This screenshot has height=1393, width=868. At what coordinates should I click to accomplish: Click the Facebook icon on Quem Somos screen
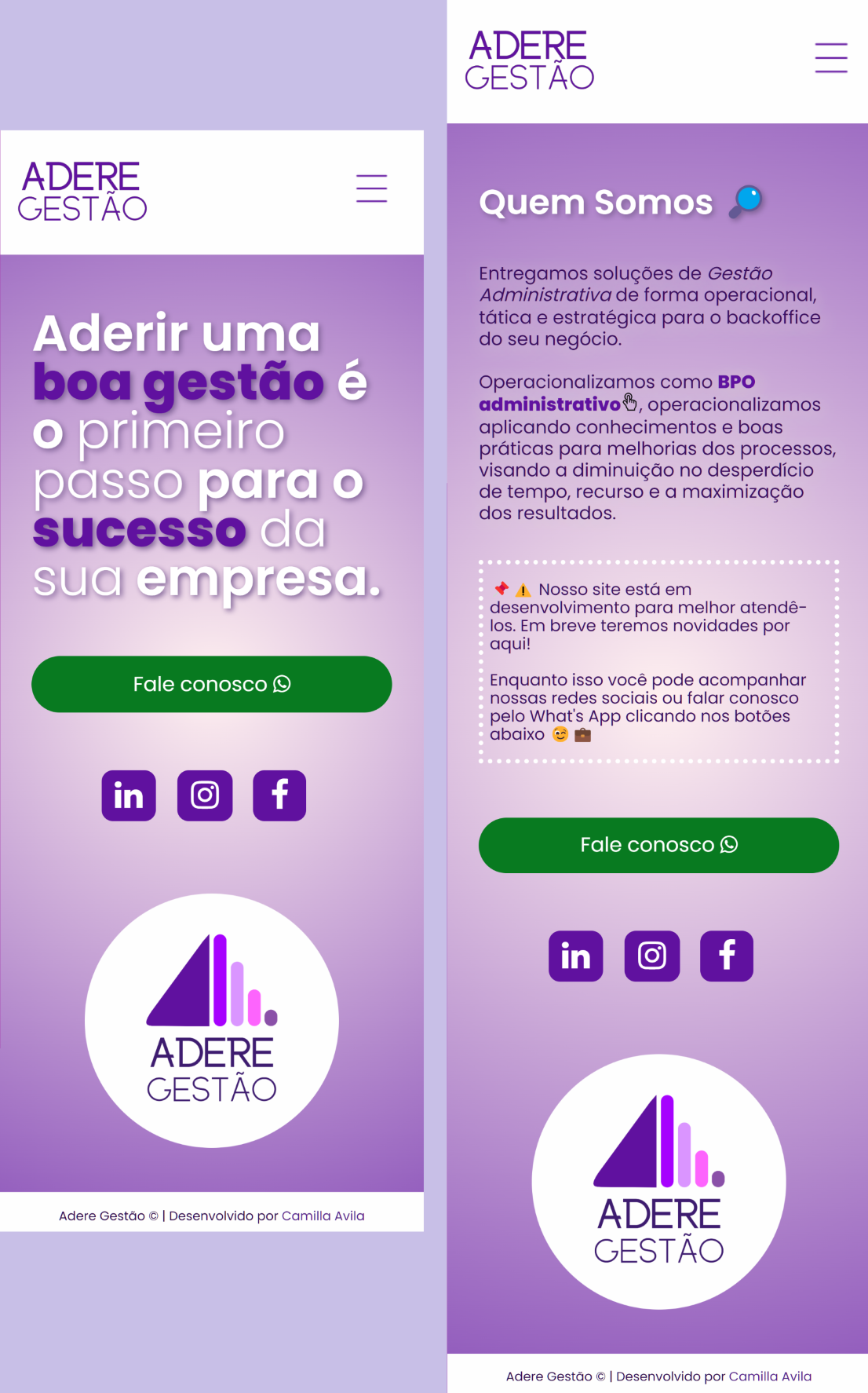coord(726,956)
